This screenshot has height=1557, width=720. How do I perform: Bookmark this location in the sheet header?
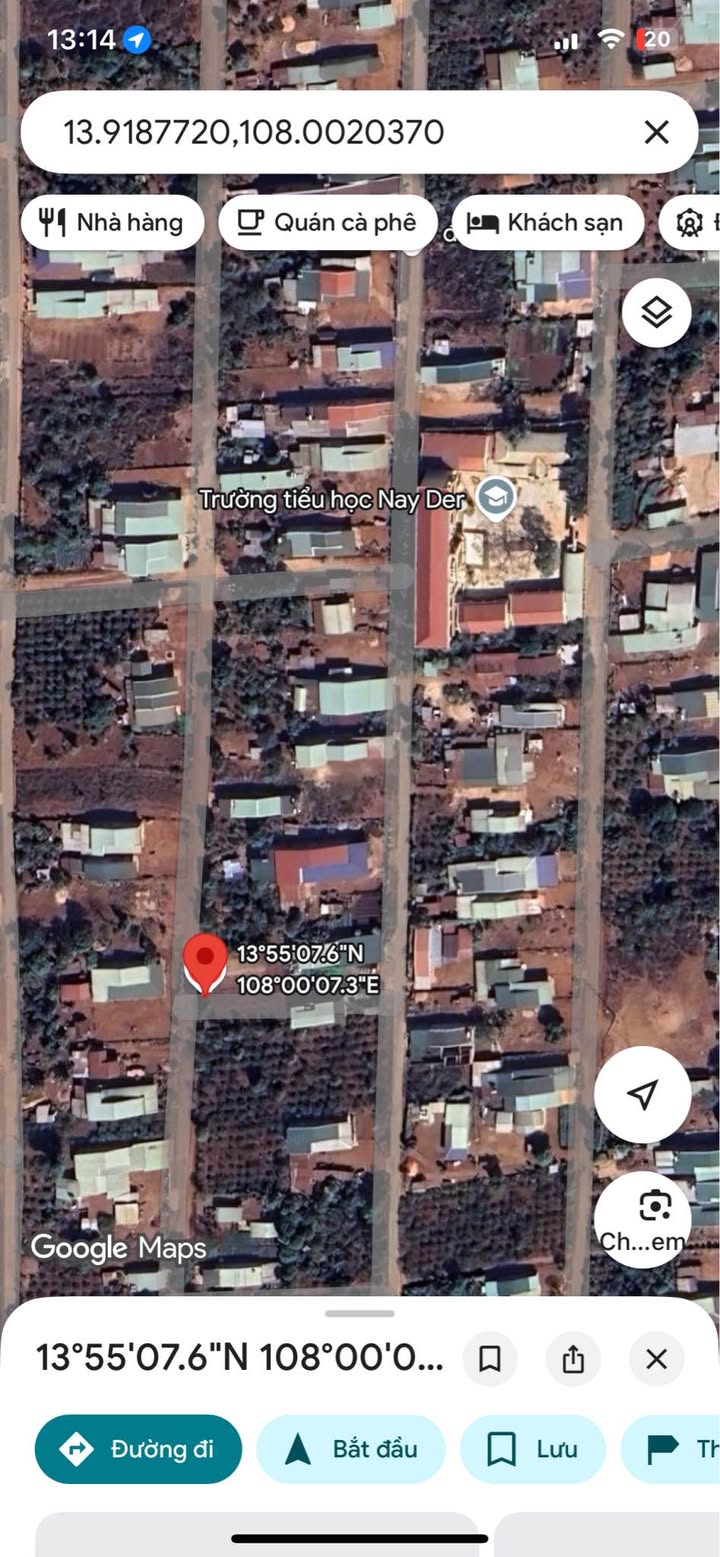[x=490, y=1359]
